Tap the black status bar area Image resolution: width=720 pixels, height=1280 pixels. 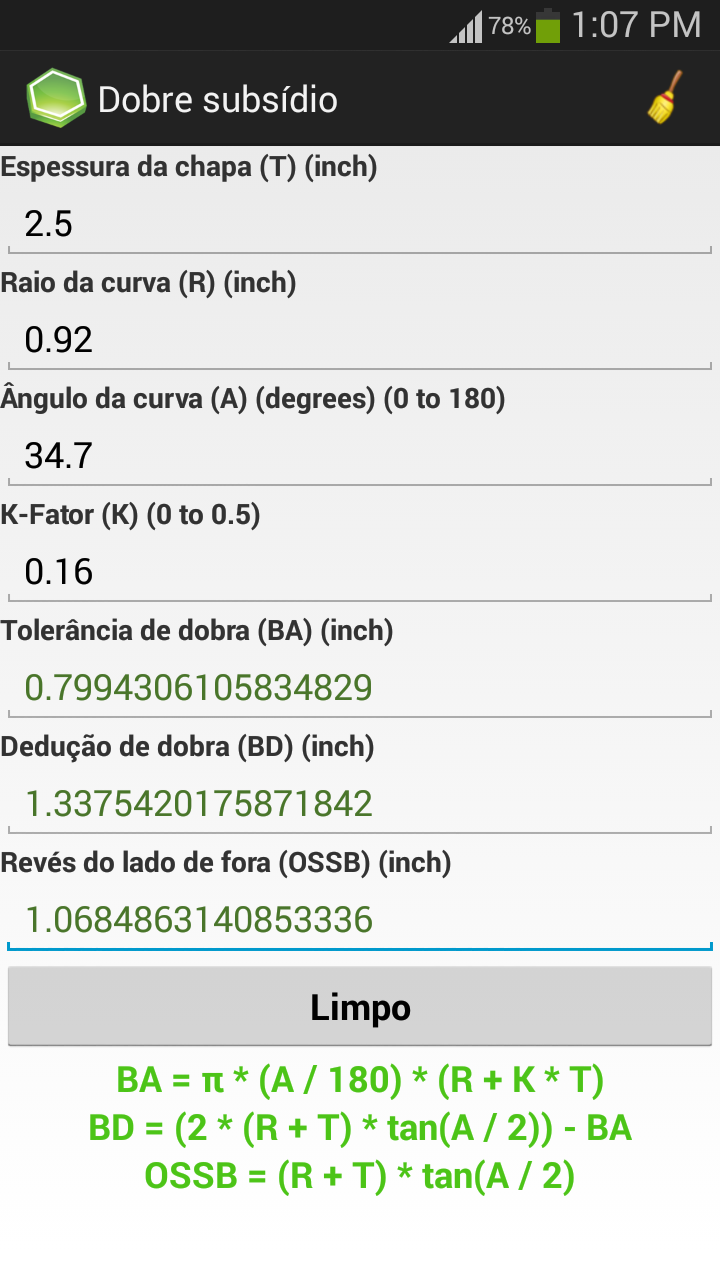point(250,25)
